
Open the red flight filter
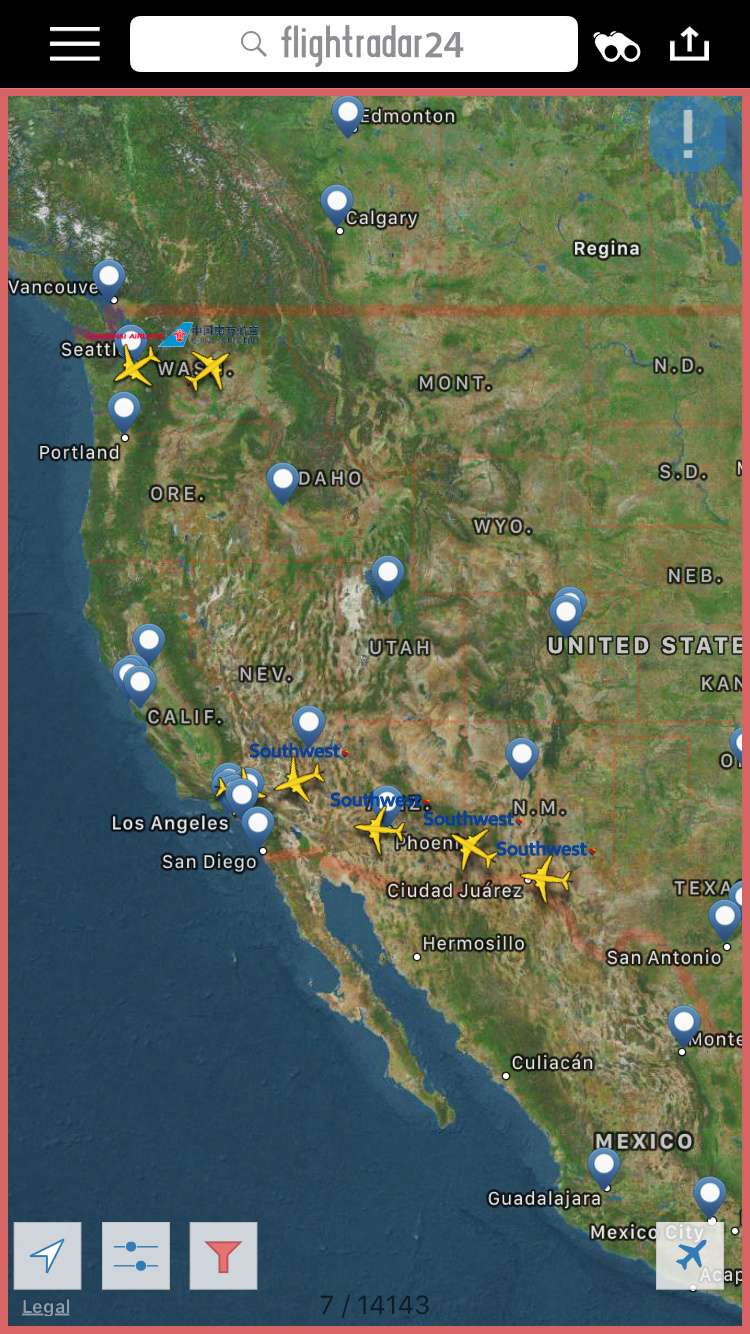click(223, 1255)
